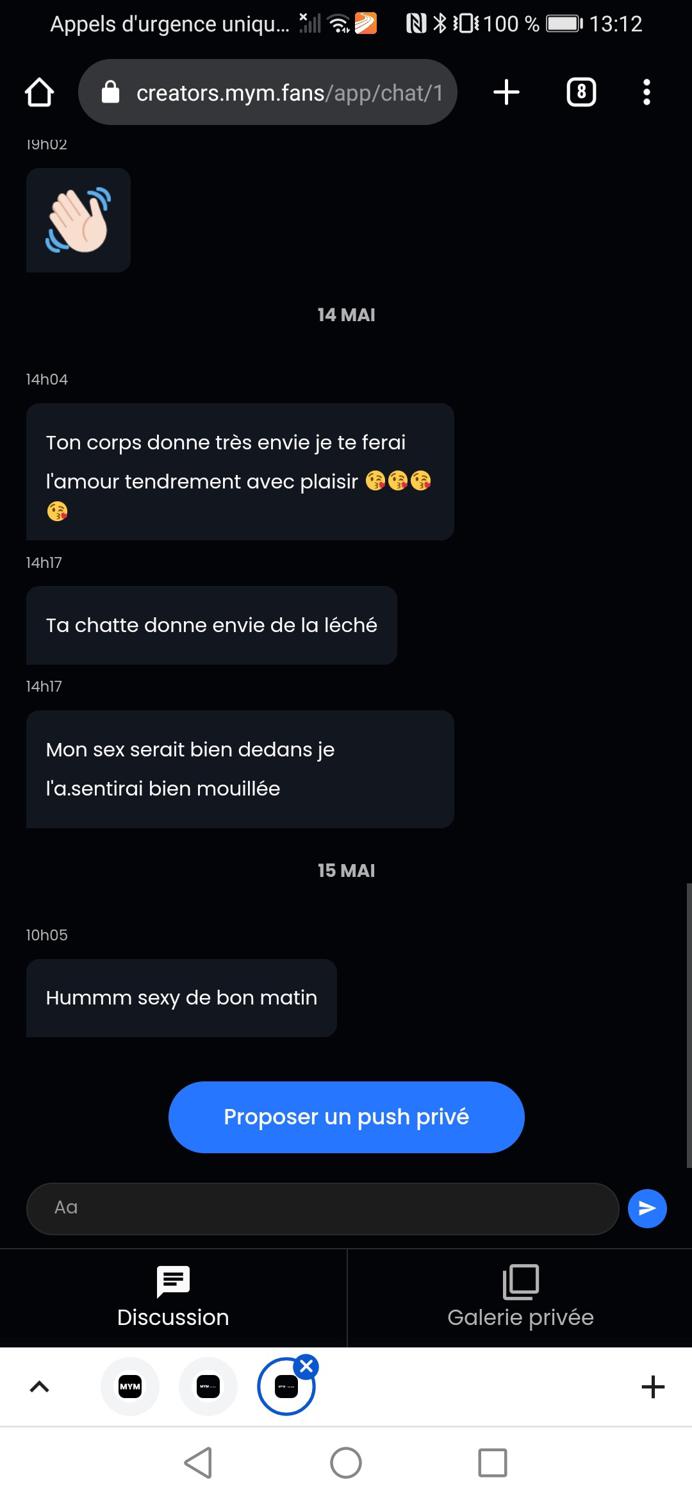Viewport: 692px width, 1500px height.
Task: Switch to the Discussion tab
Action: pos(173,1297)
